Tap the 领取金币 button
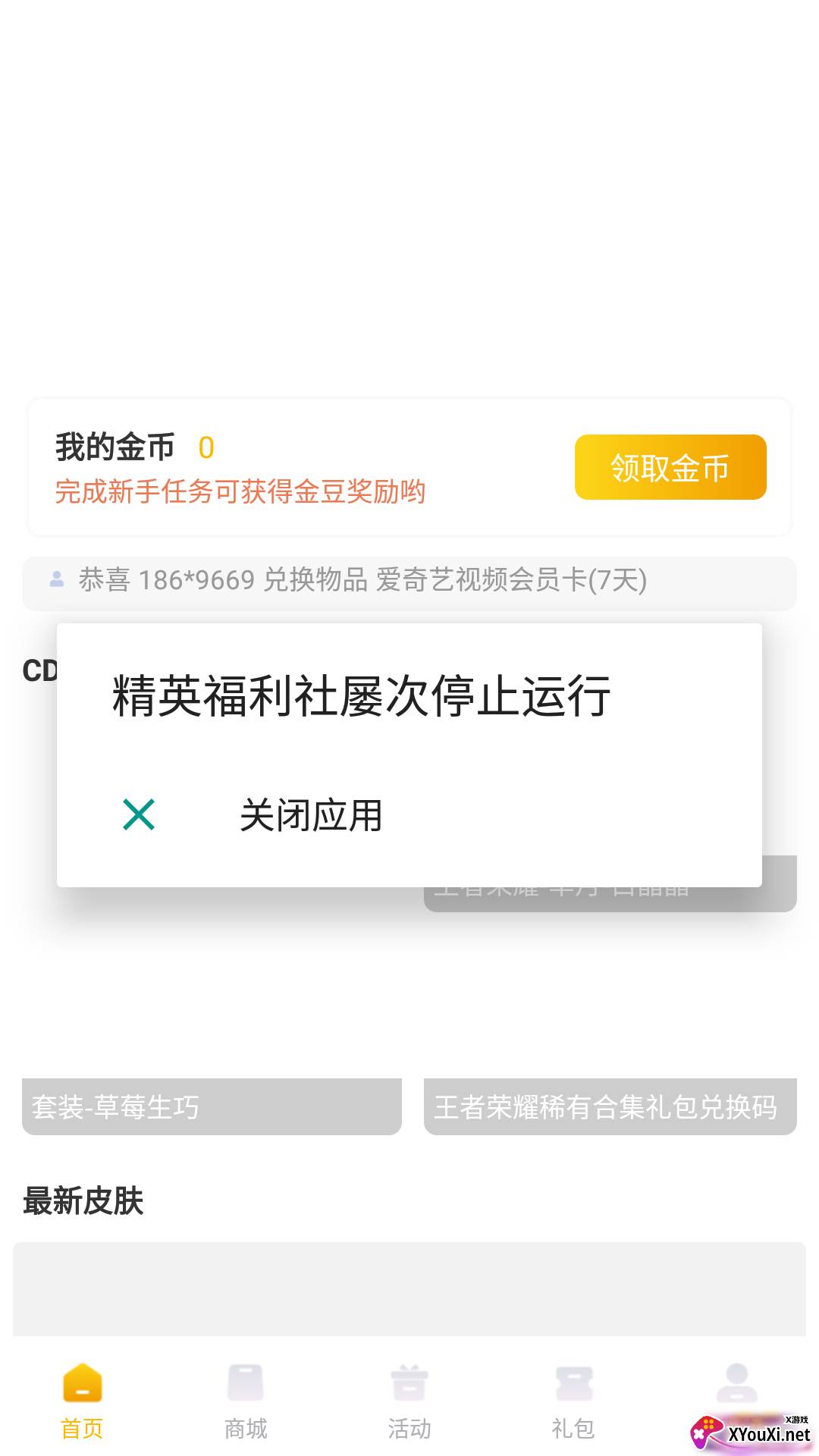The image size is (819, 1456). (670, 467)
